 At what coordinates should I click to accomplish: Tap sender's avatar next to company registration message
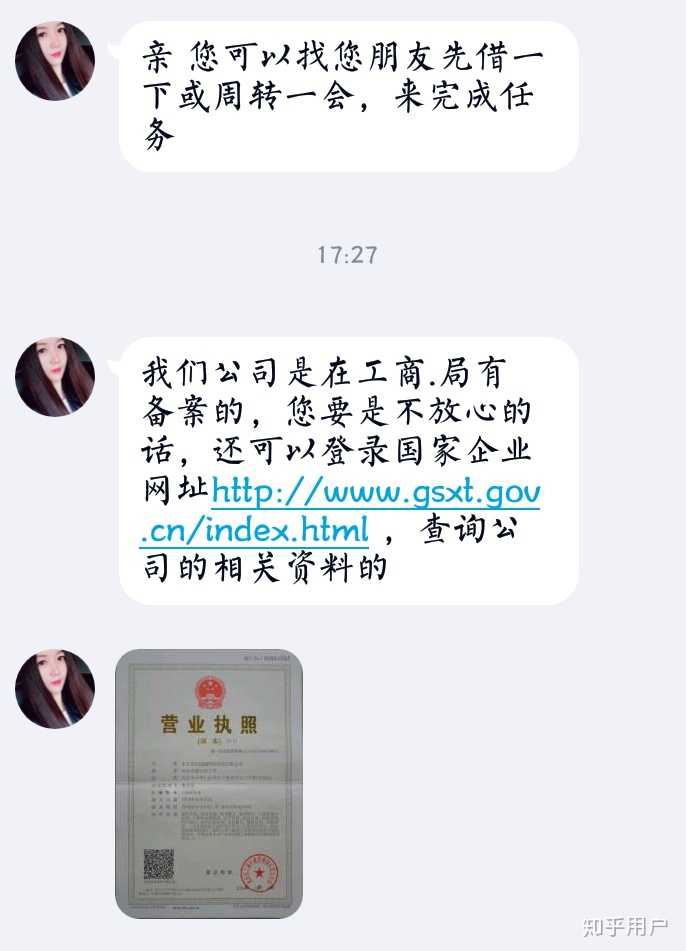click(x=55, y=377)
